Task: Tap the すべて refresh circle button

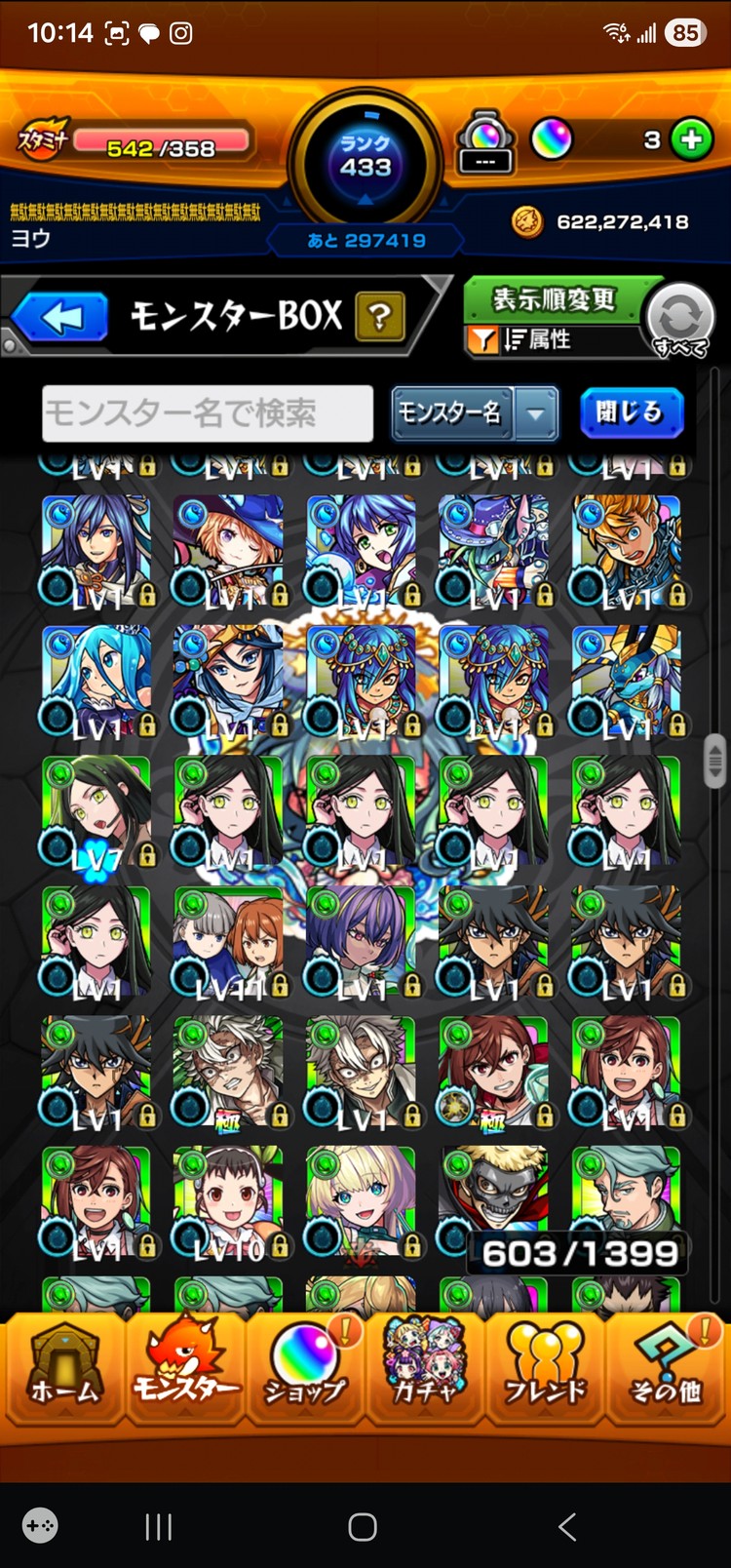Action: 680,319
